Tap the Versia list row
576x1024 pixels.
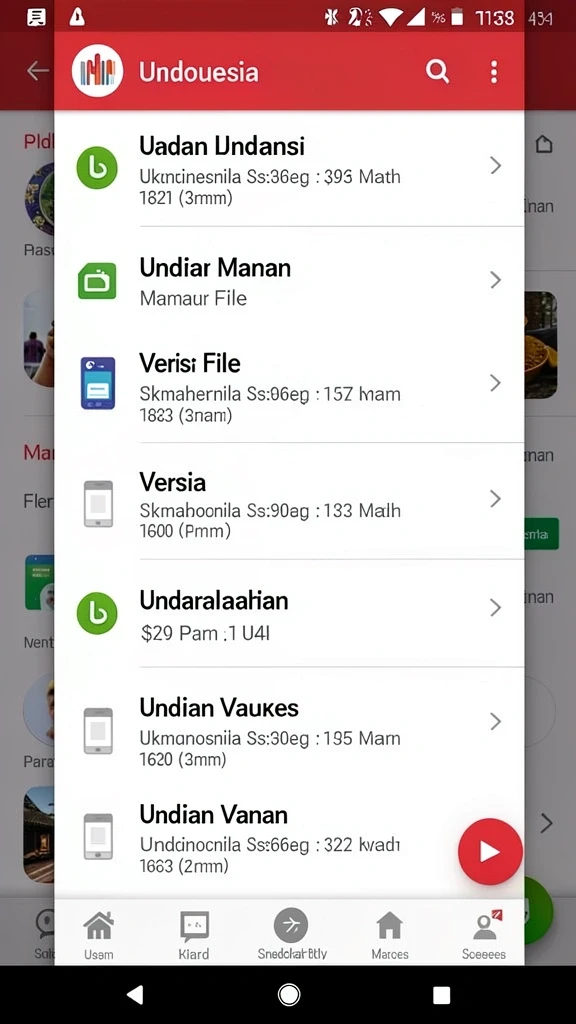pyautogui.click(x=289, y=501)
